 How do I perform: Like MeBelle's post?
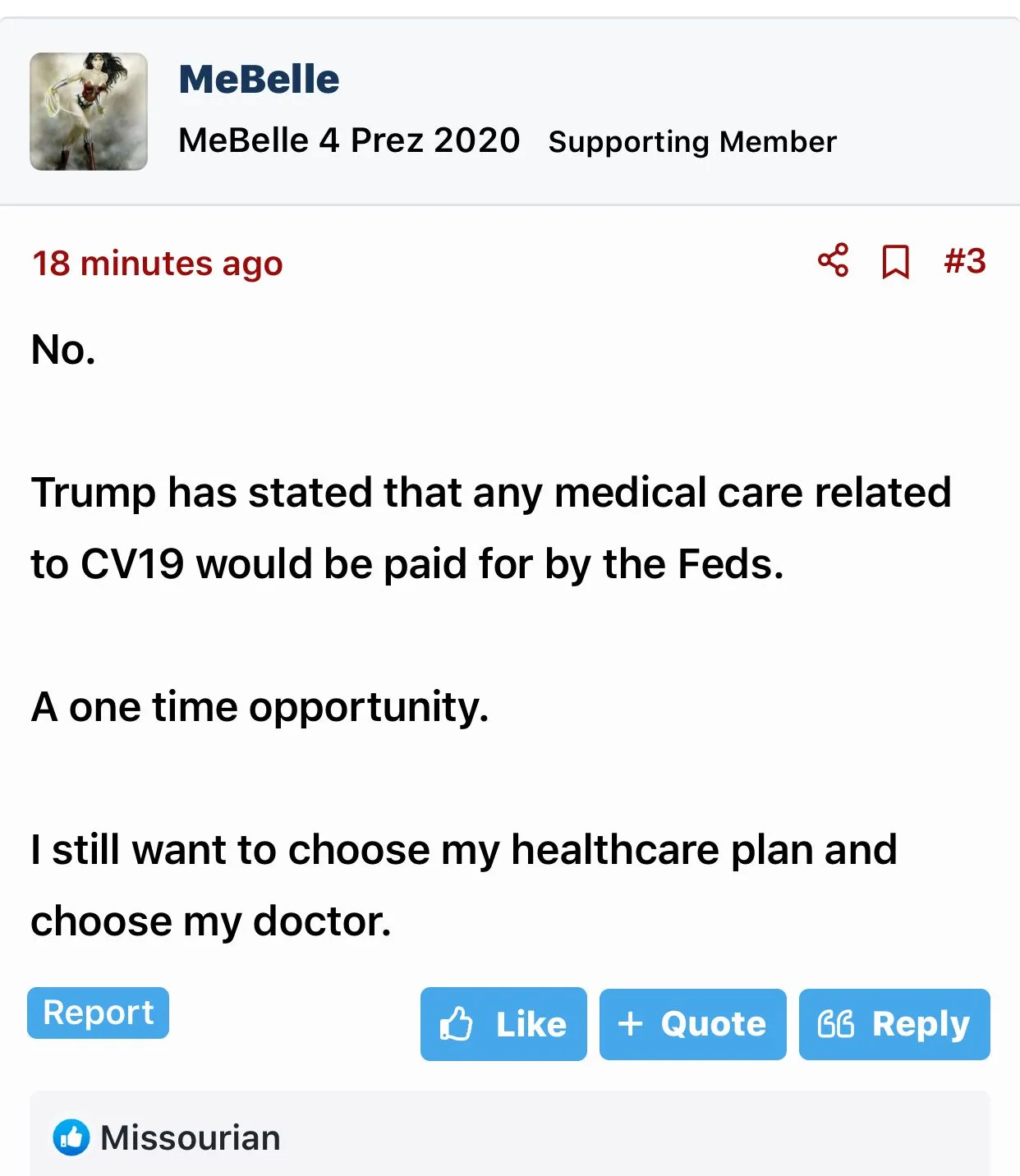503,1024
